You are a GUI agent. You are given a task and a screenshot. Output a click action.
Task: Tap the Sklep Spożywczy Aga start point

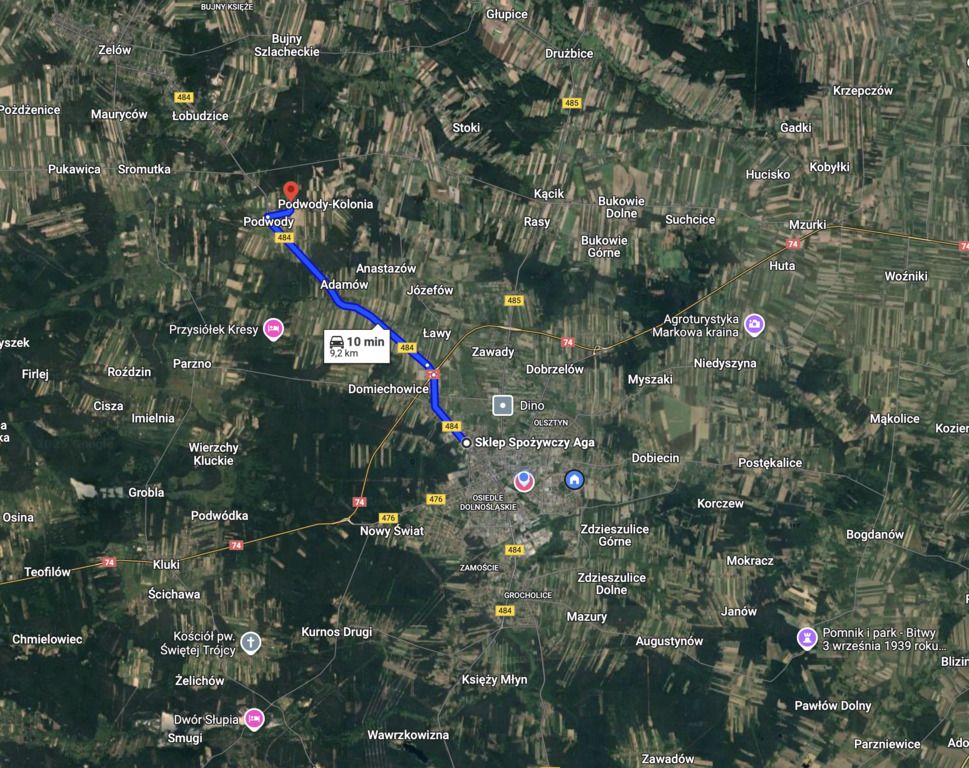(467, 442)
